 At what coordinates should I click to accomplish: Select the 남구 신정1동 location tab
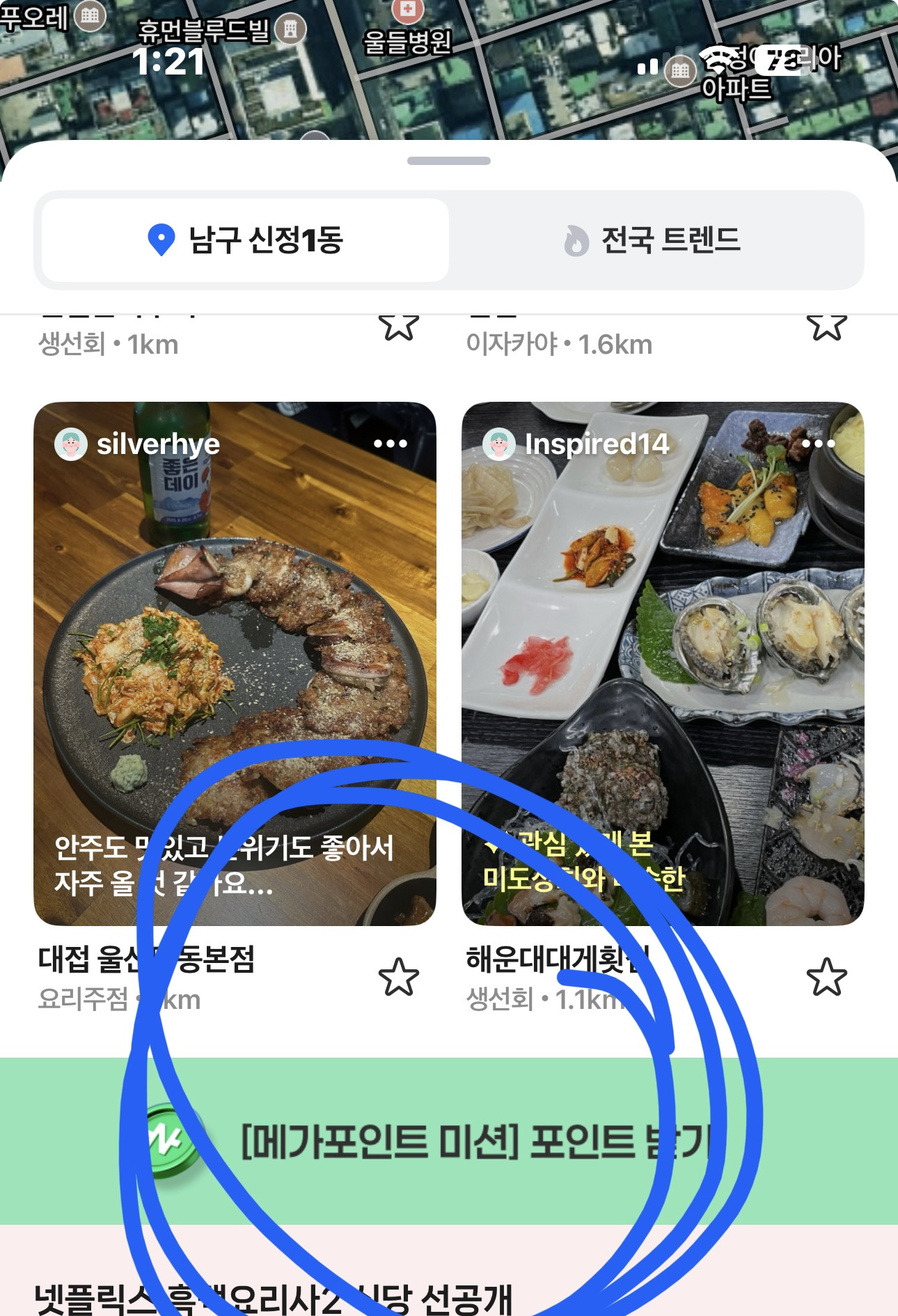245,240
